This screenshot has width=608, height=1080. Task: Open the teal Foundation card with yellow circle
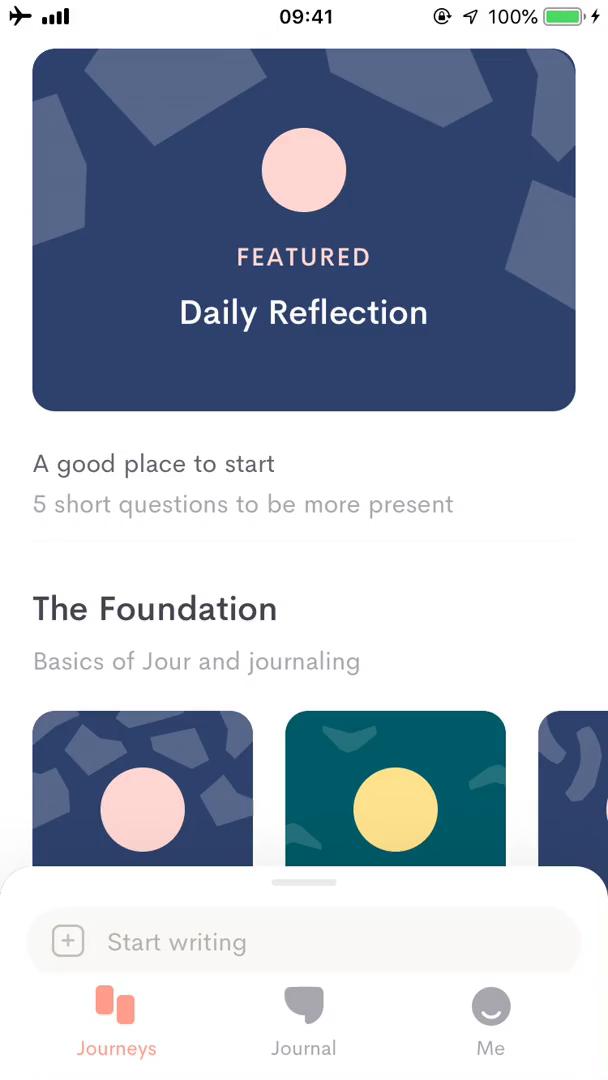(395, 790)
